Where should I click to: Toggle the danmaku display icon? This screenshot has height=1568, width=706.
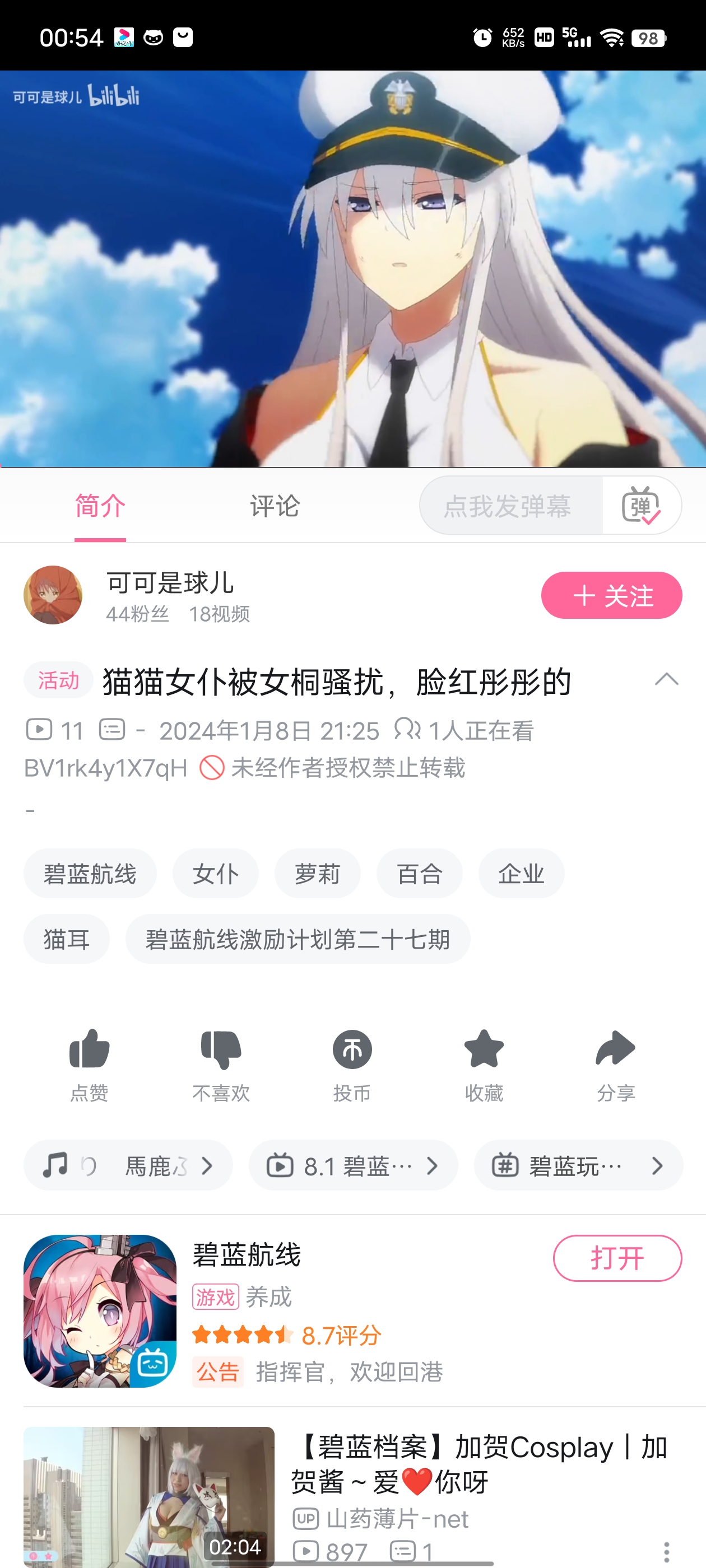tap(641, 506)
